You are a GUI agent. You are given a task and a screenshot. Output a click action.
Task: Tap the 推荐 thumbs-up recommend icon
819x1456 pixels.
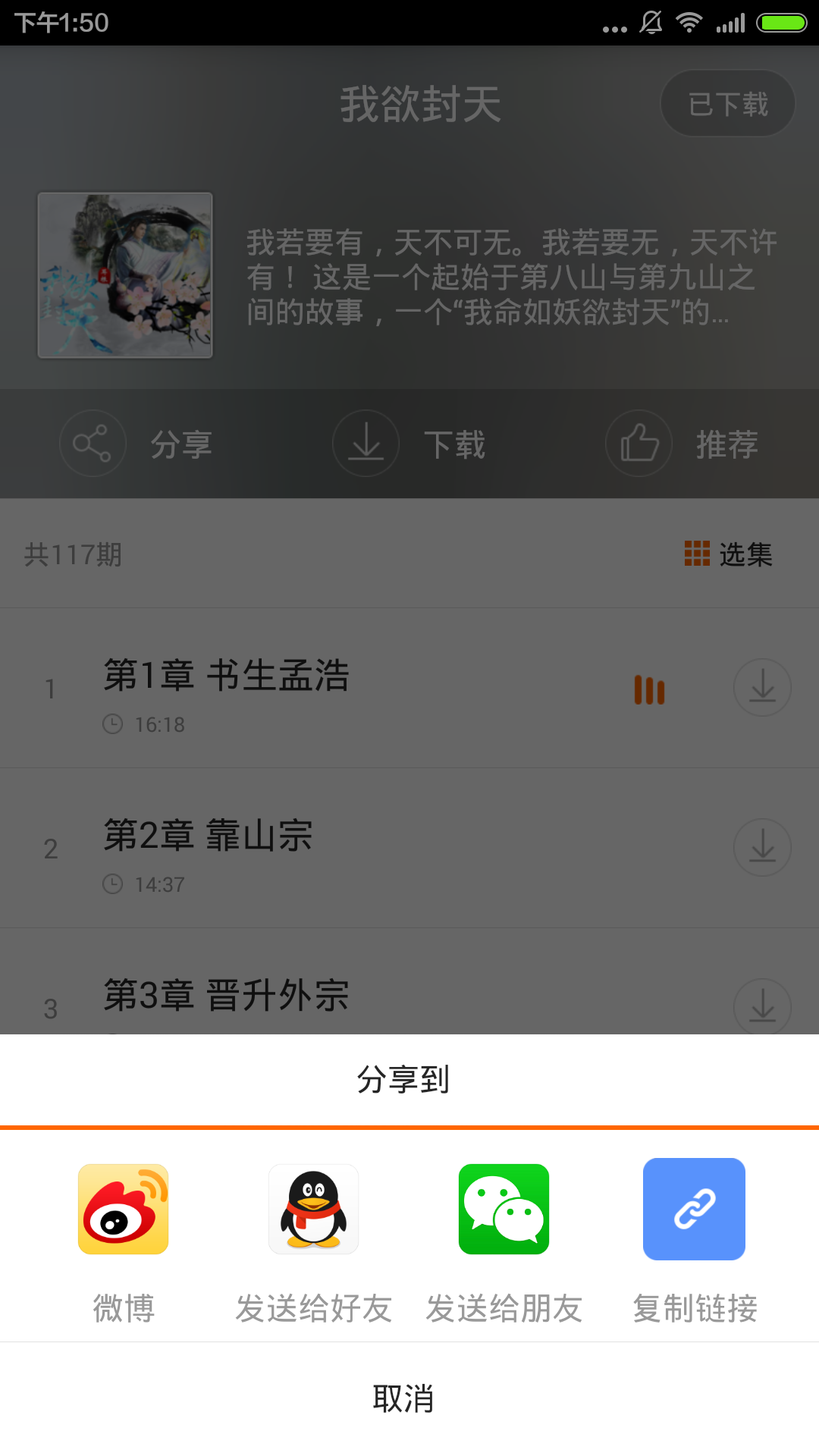click(x=638, y=444)
